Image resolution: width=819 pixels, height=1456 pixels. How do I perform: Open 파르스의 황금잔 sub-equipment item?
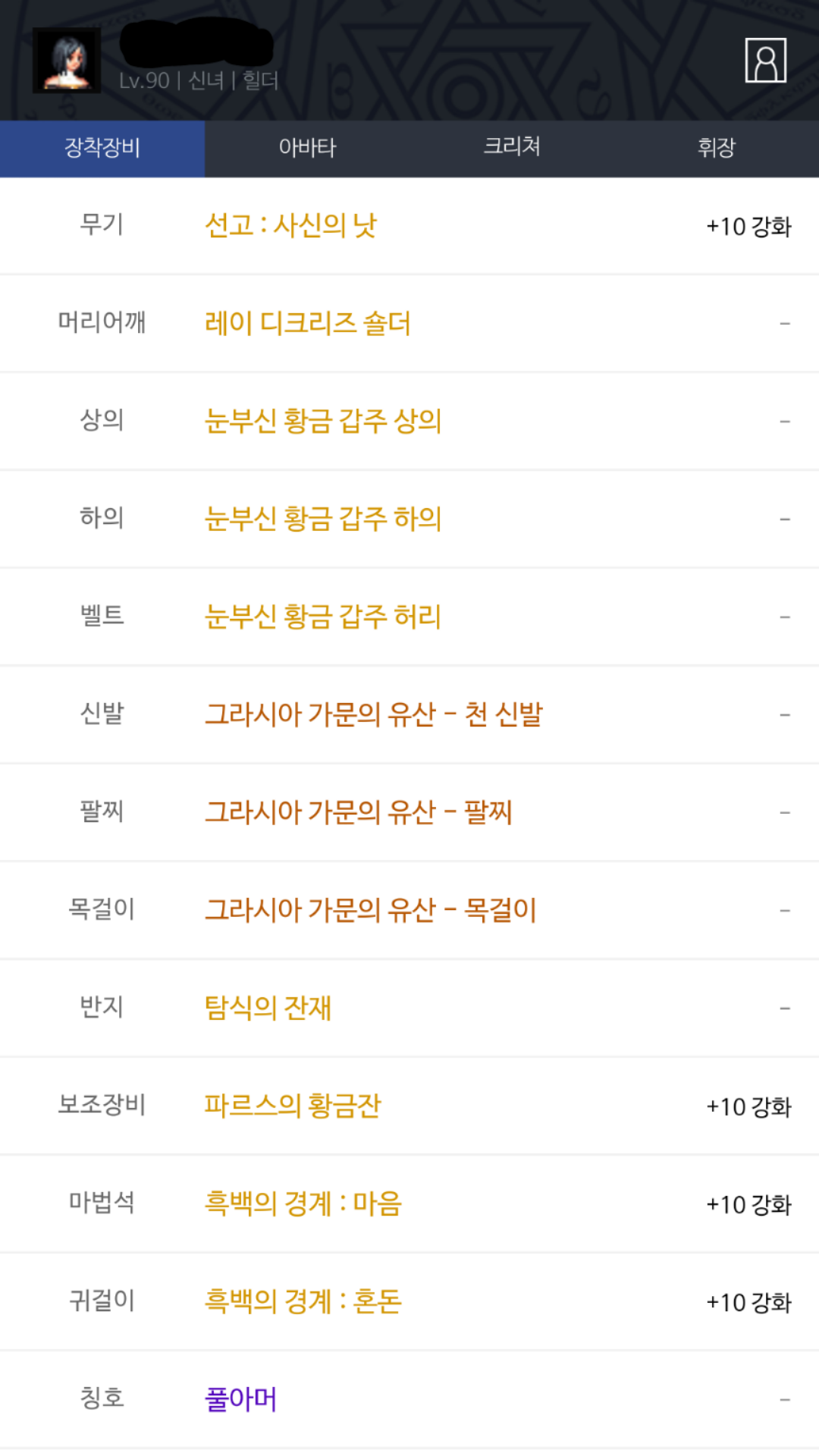coord(293,1106)
